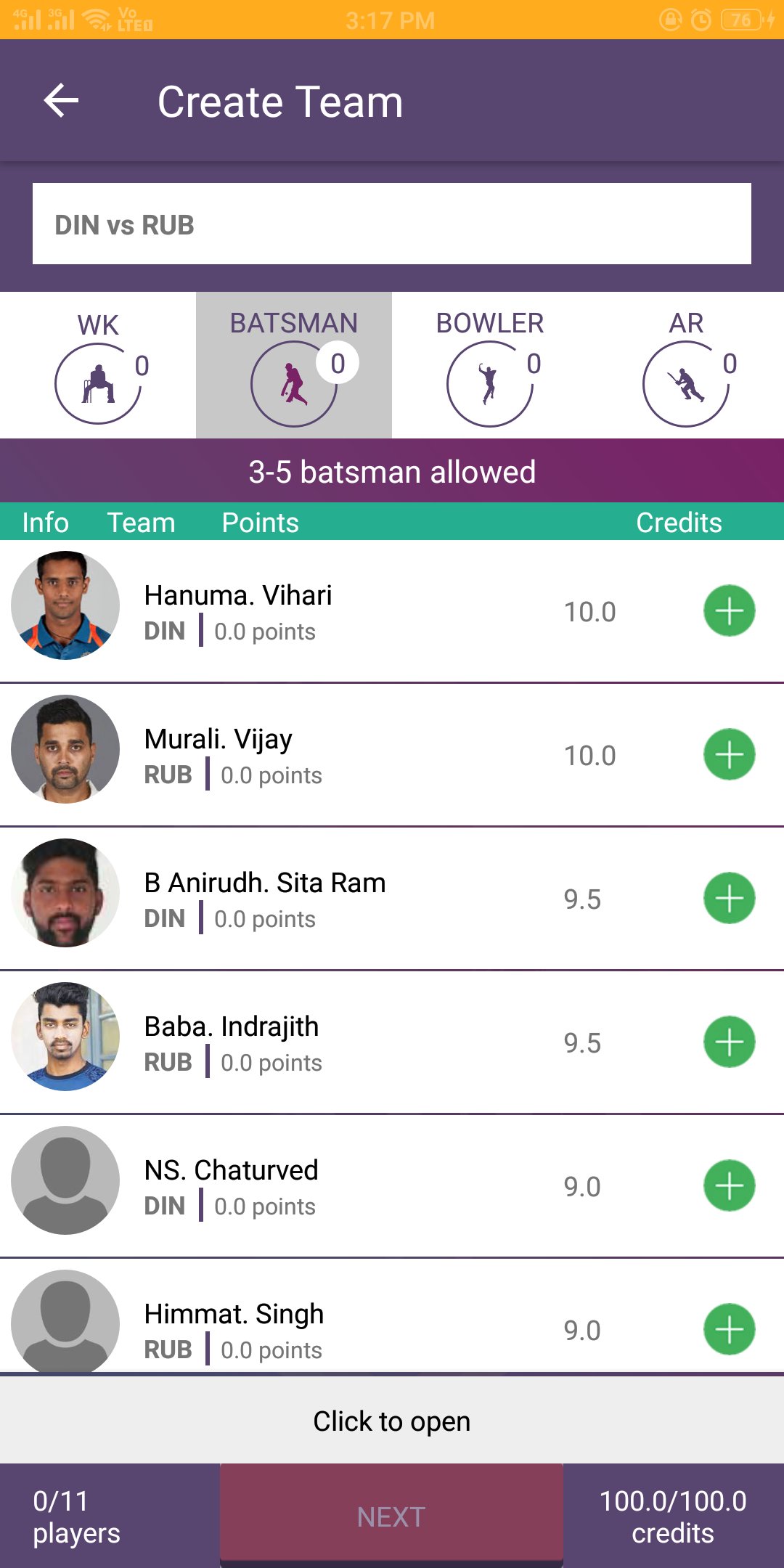Open the AR player category
Viewport: 784px width, 1568px height.
[686, 367]
